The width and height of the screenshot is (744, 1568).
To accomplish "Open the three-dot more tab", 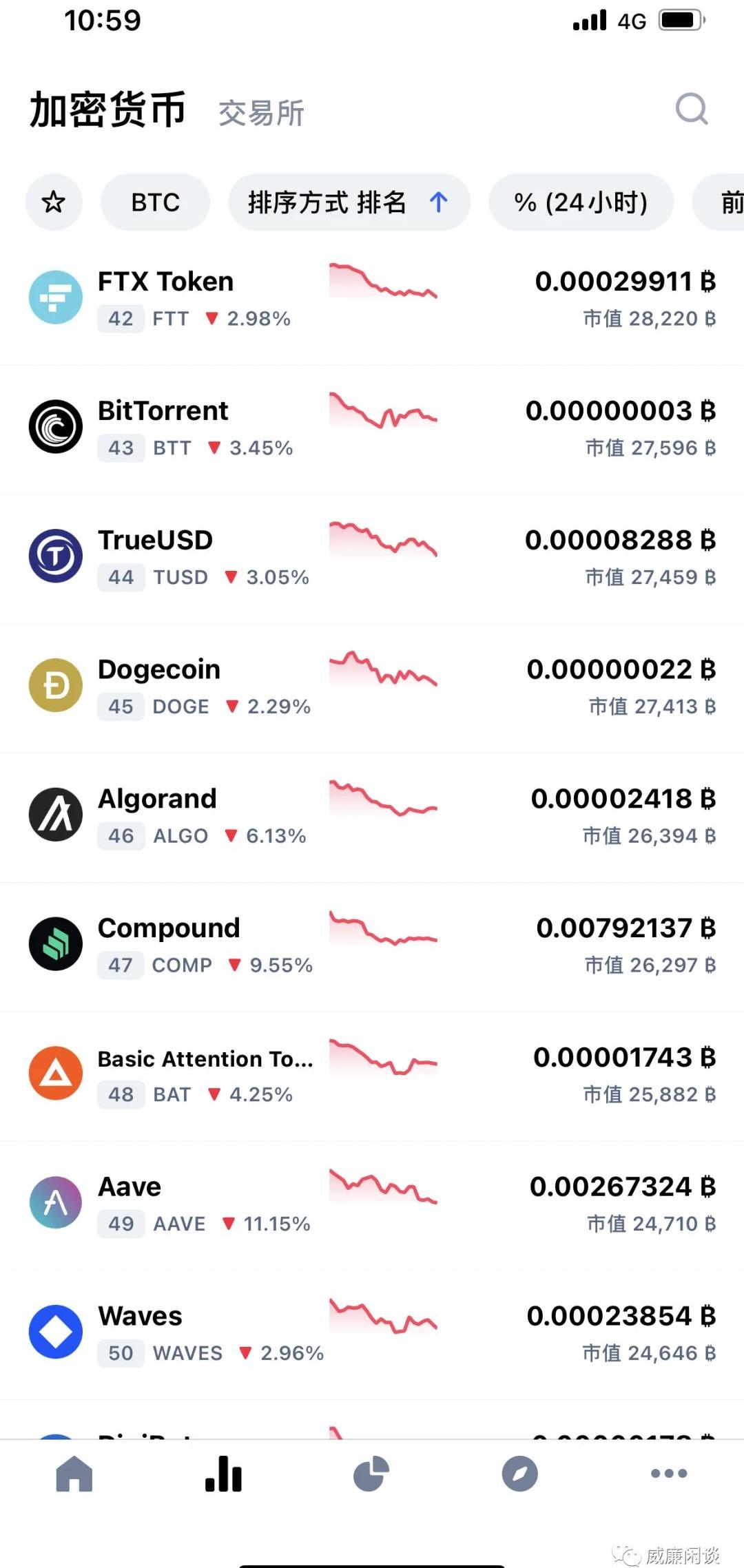I will tap(669, 1474).
